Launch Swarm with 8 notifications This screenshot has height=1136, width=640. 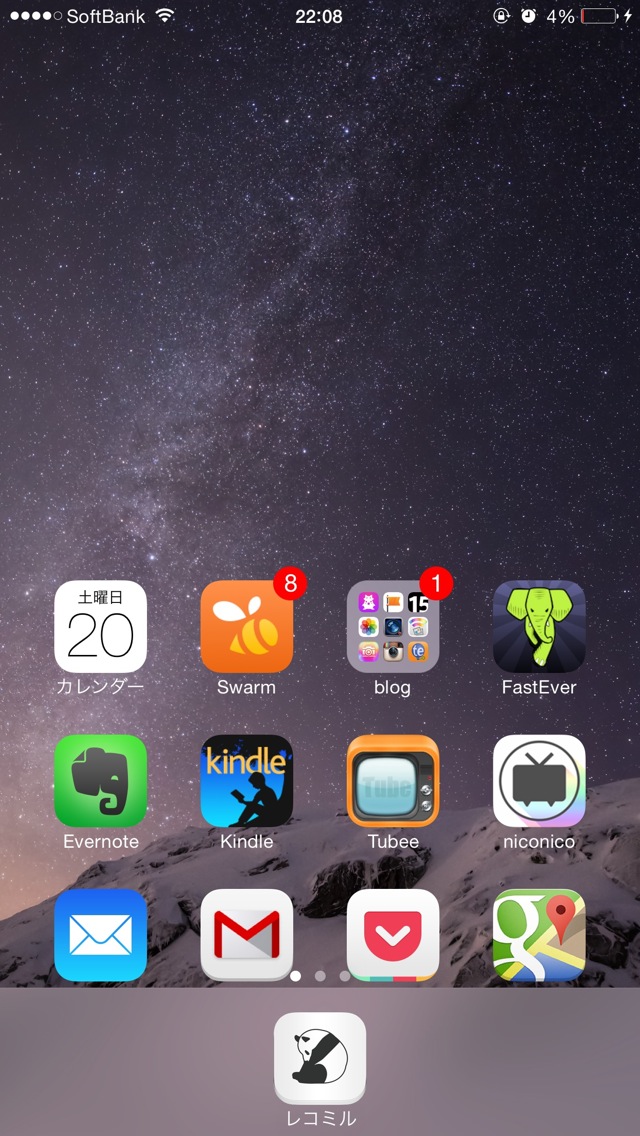[247, 627]
